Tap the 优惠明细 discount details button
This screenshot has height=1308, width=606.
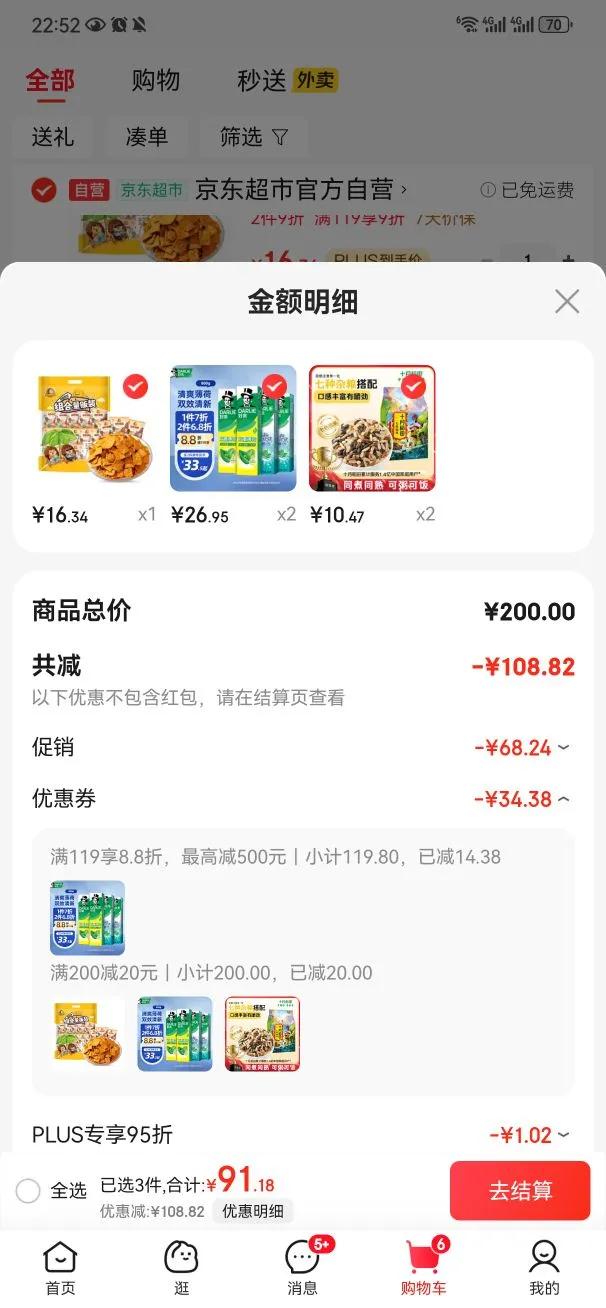[252, 1211]
